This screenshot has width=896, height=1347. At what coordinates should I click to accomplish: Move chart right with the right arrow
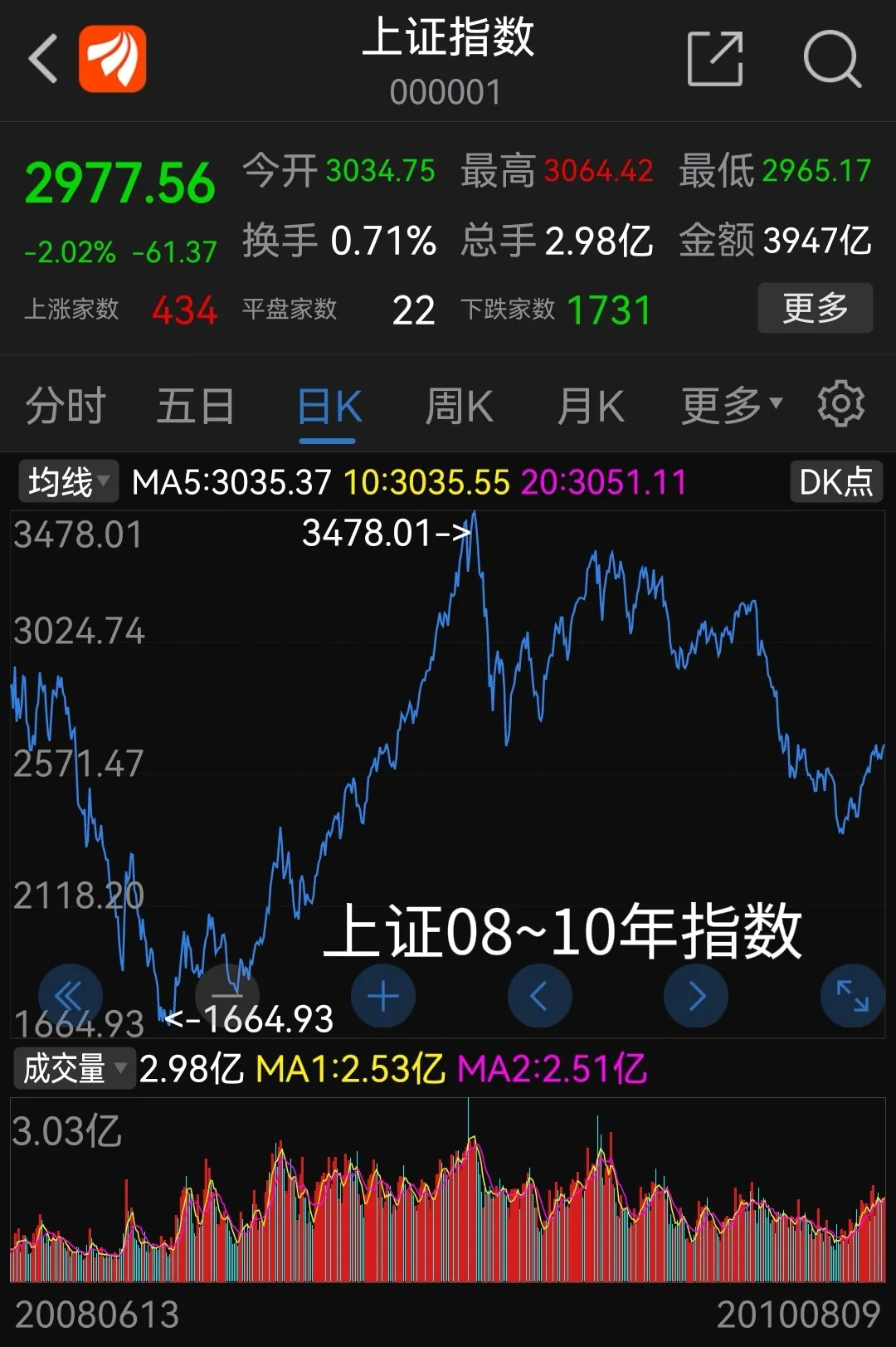[x=696, y=995]
